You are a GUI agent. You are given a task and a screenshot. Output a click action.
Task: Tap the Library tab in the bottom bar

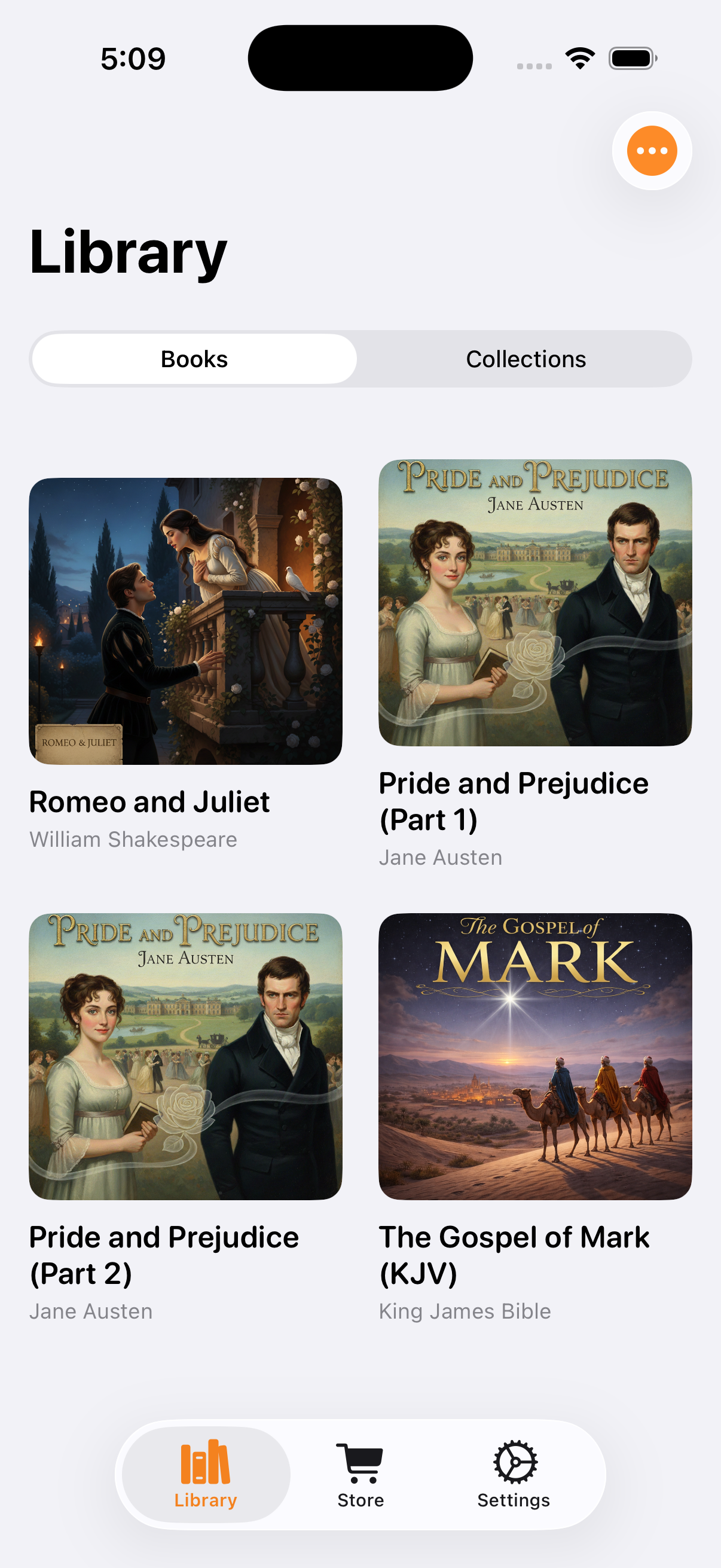click(x=206, y=1473)
